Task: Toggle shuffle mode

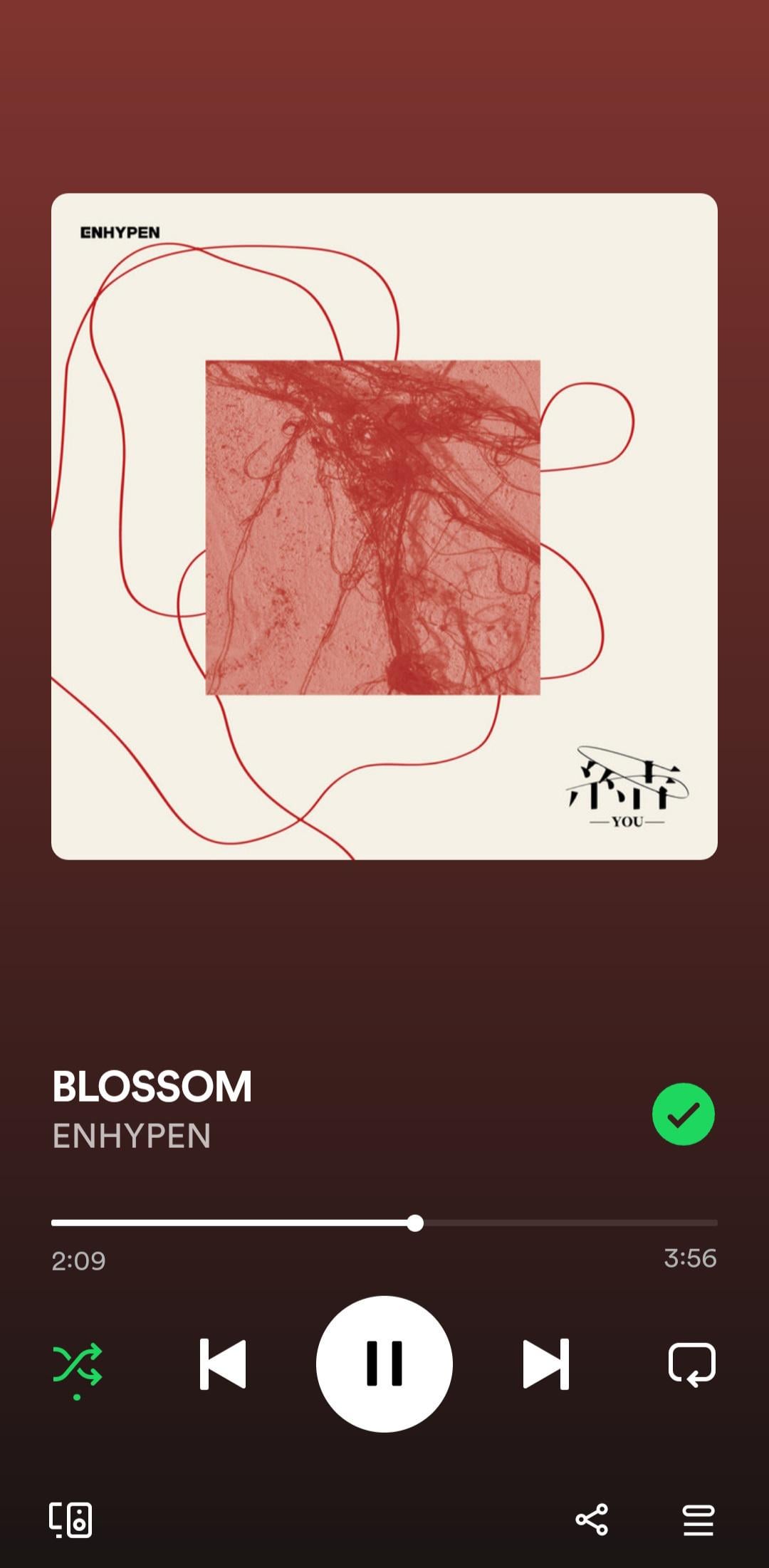Action: click(x=77, y=1364)
